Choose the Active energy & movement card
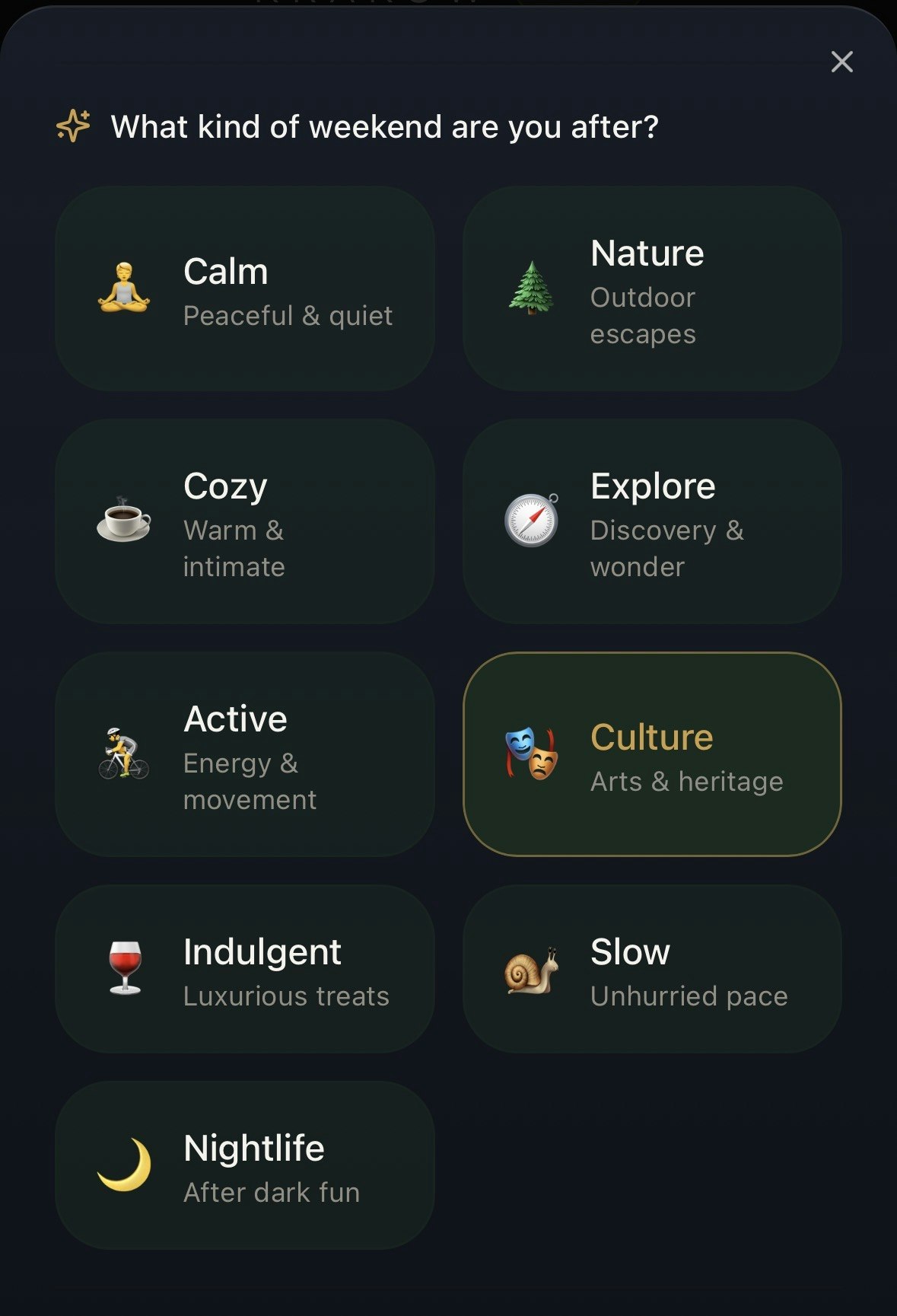 (x=245, y=755)
